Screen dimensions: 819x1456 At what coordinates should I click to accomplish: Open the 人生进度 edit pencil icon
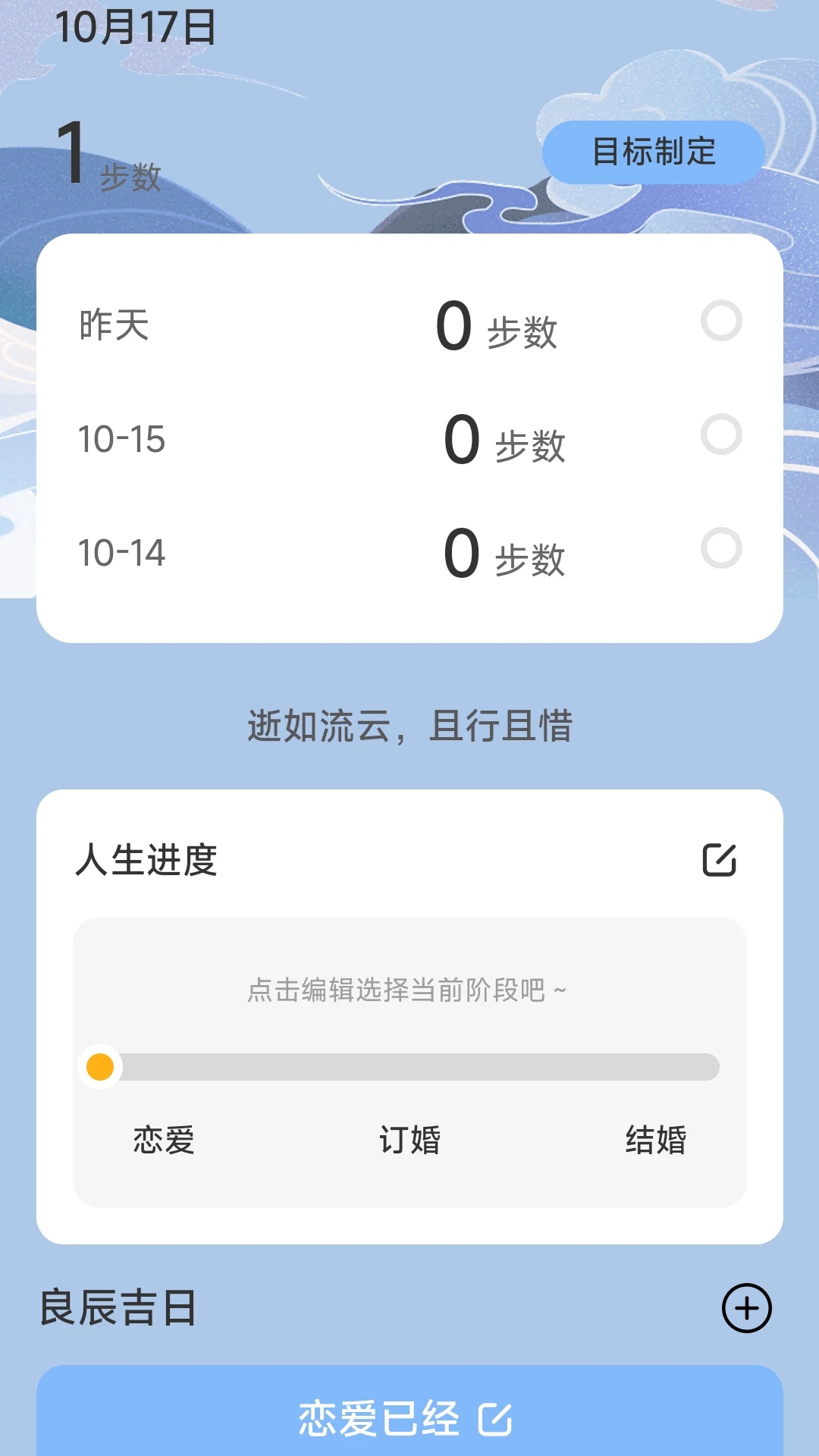[x=717, y=861]
